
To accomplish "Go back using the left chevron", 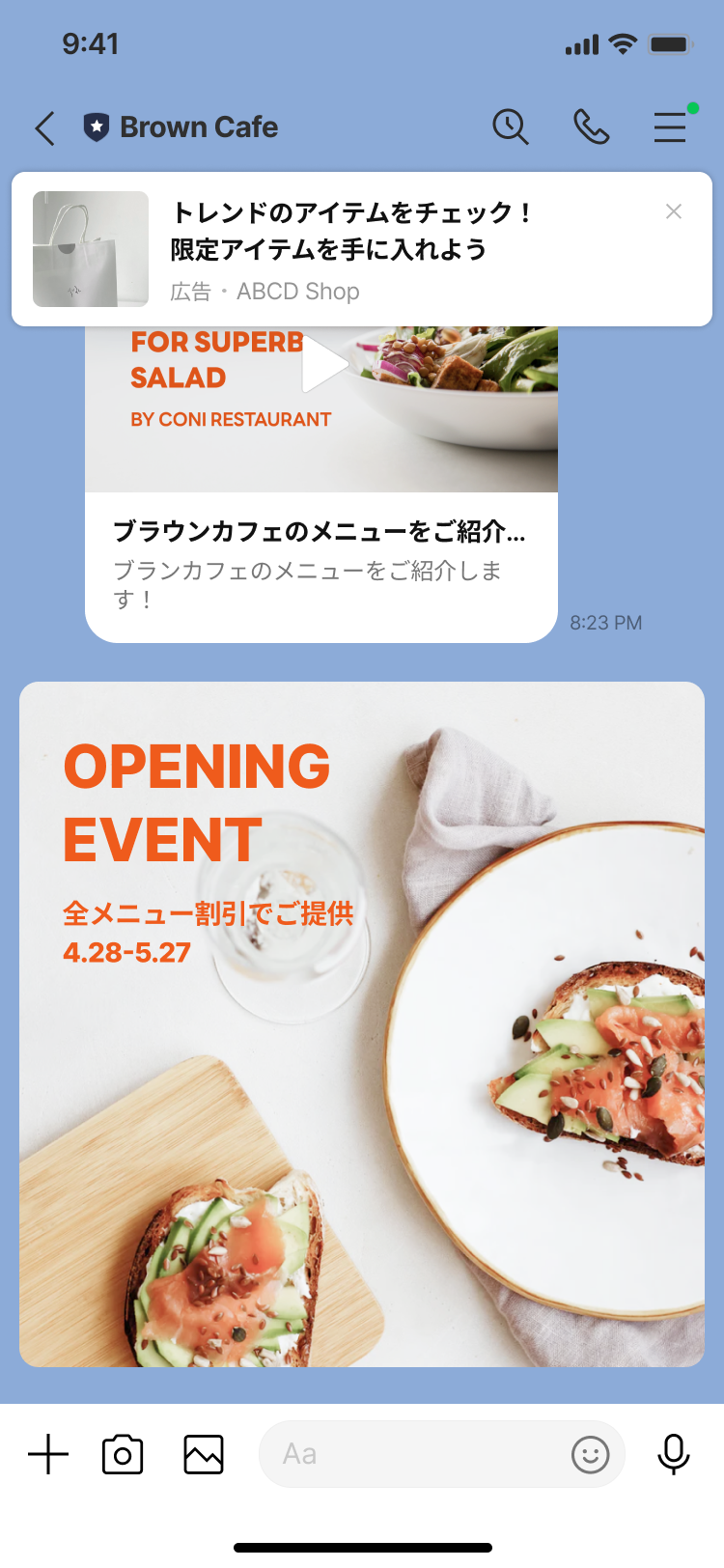I will tap(43, 126).
